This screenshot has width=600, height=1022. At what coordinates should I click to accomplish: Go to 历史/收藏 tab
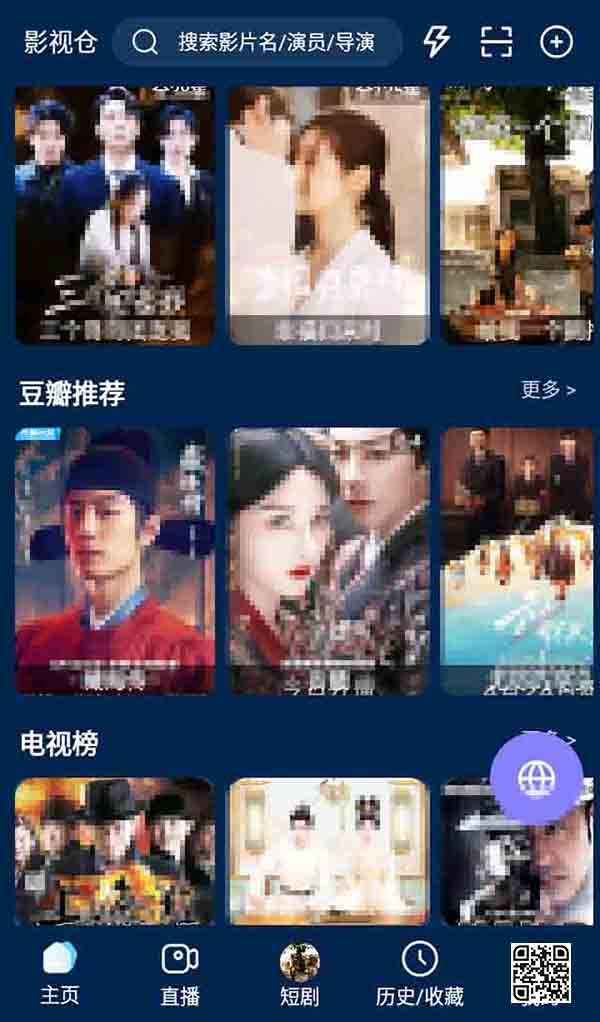click(419, 973)
